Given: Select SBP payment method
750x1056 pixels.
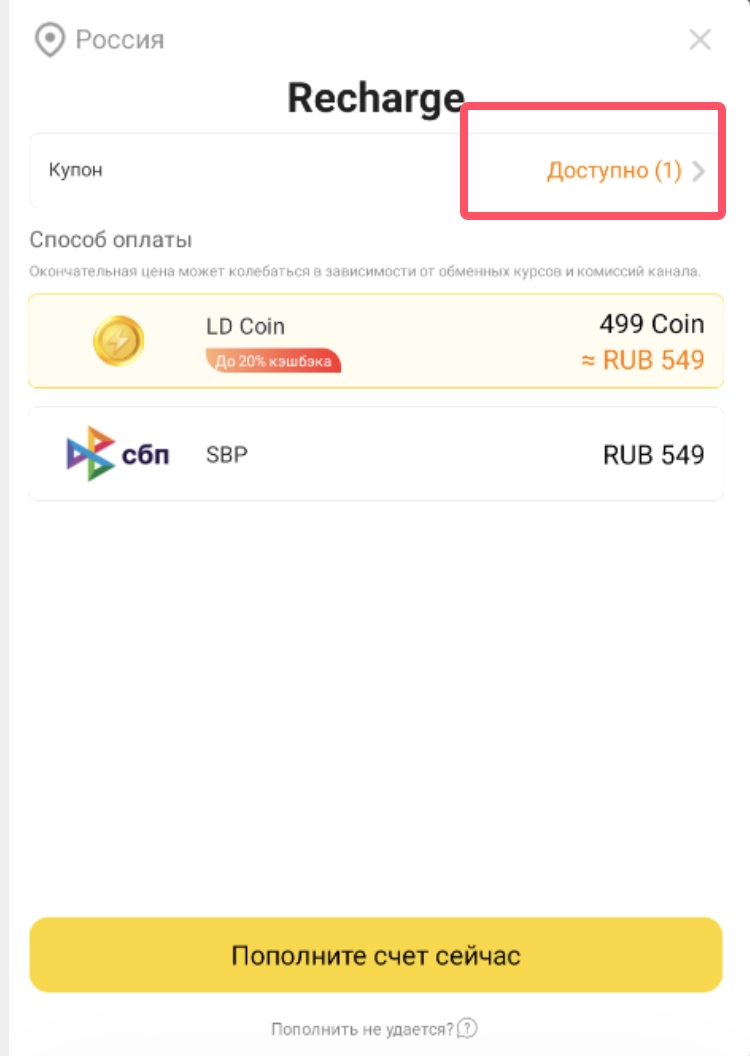Looking at the screenshot, I should (375, 455).
